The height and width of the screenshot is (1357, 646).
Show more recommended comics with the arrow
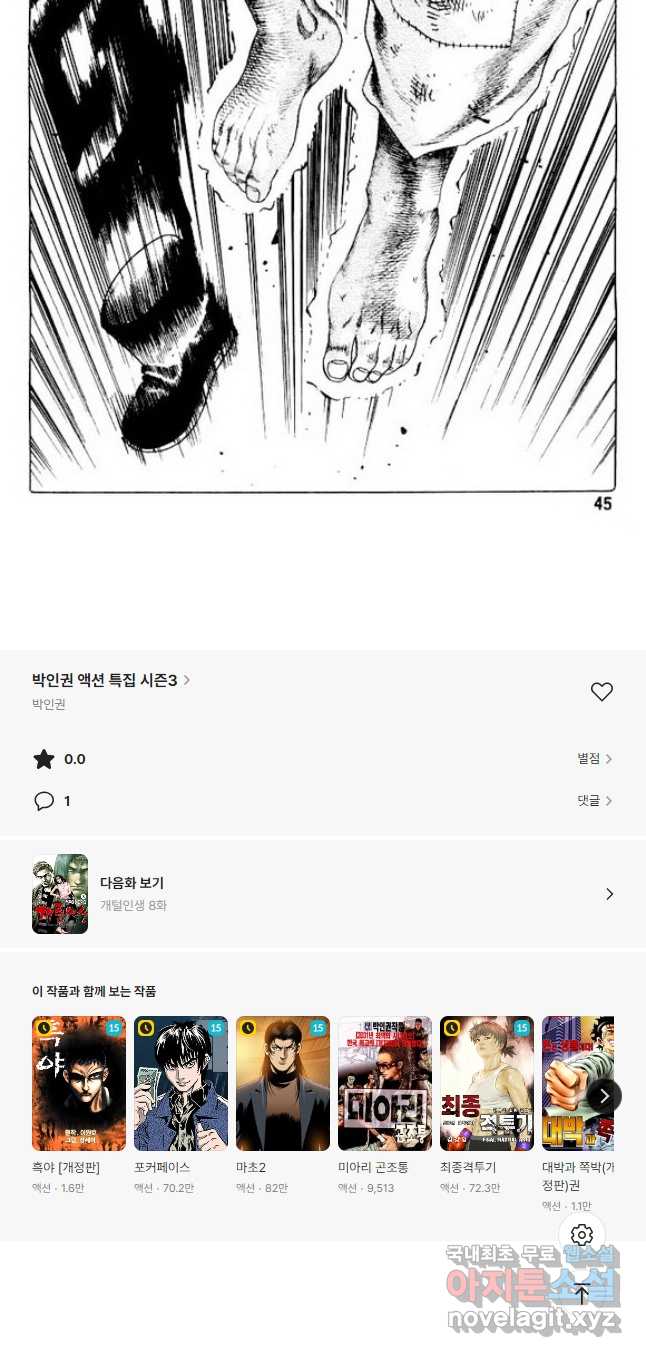(604, 1096)
